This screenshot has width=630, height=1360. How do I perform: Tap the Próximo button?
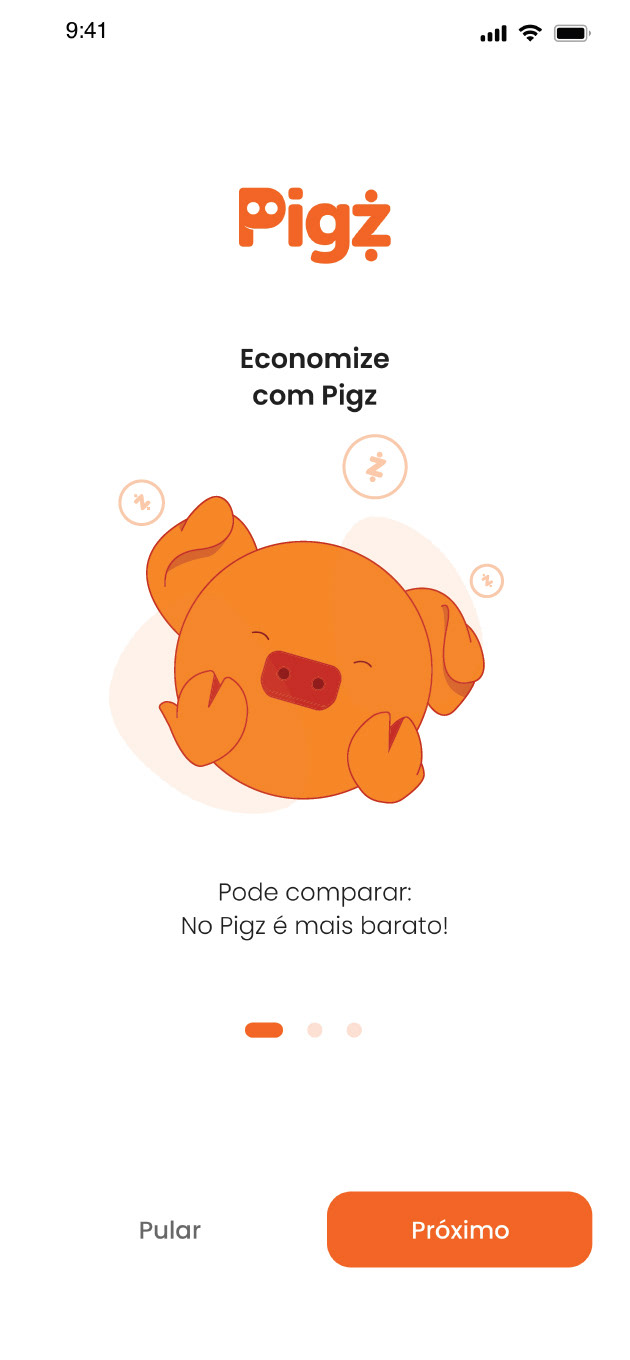459,1229
